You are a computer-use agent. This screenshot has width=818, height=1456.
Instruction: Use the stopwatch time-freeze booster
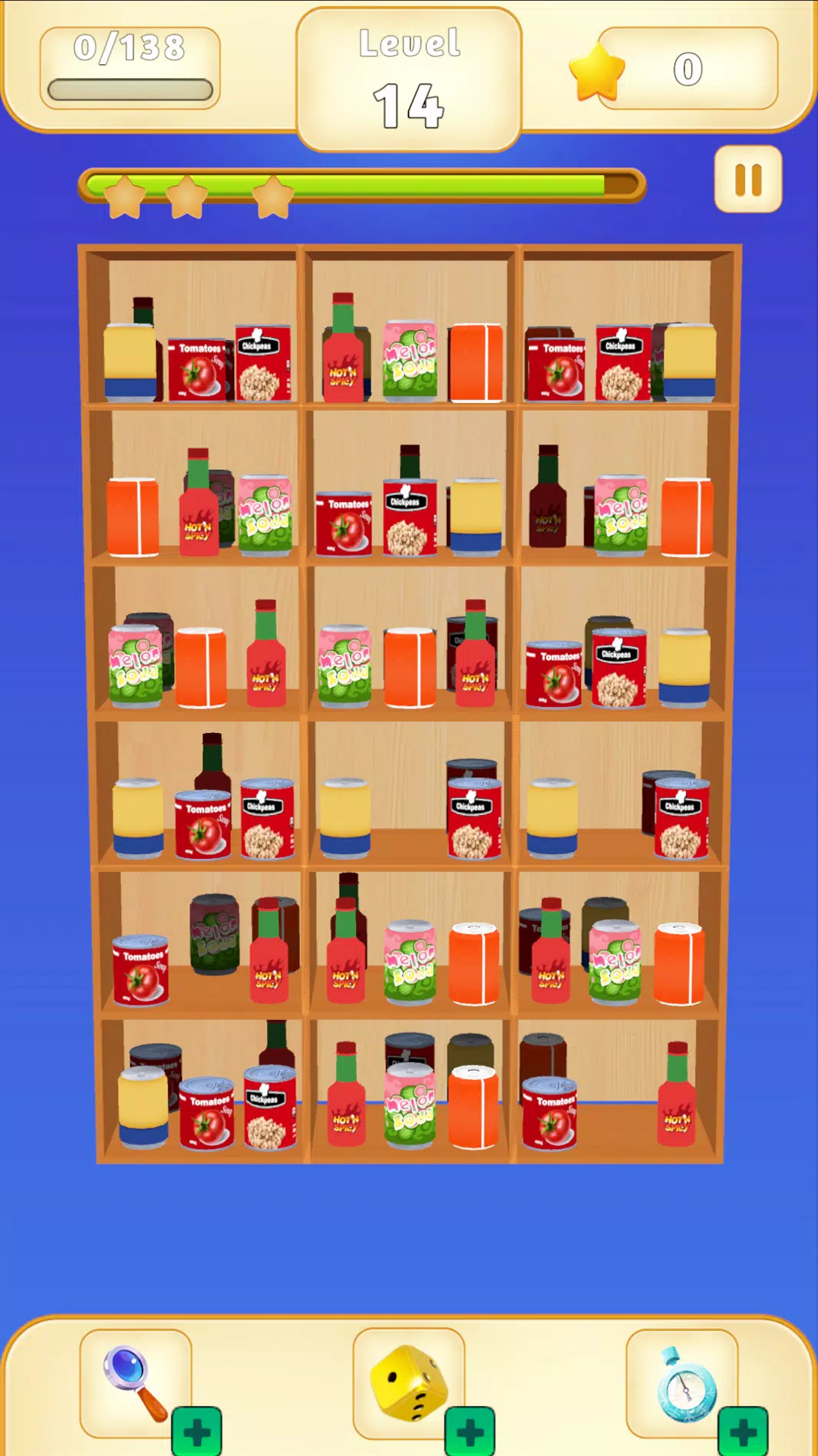[682, 1383]
